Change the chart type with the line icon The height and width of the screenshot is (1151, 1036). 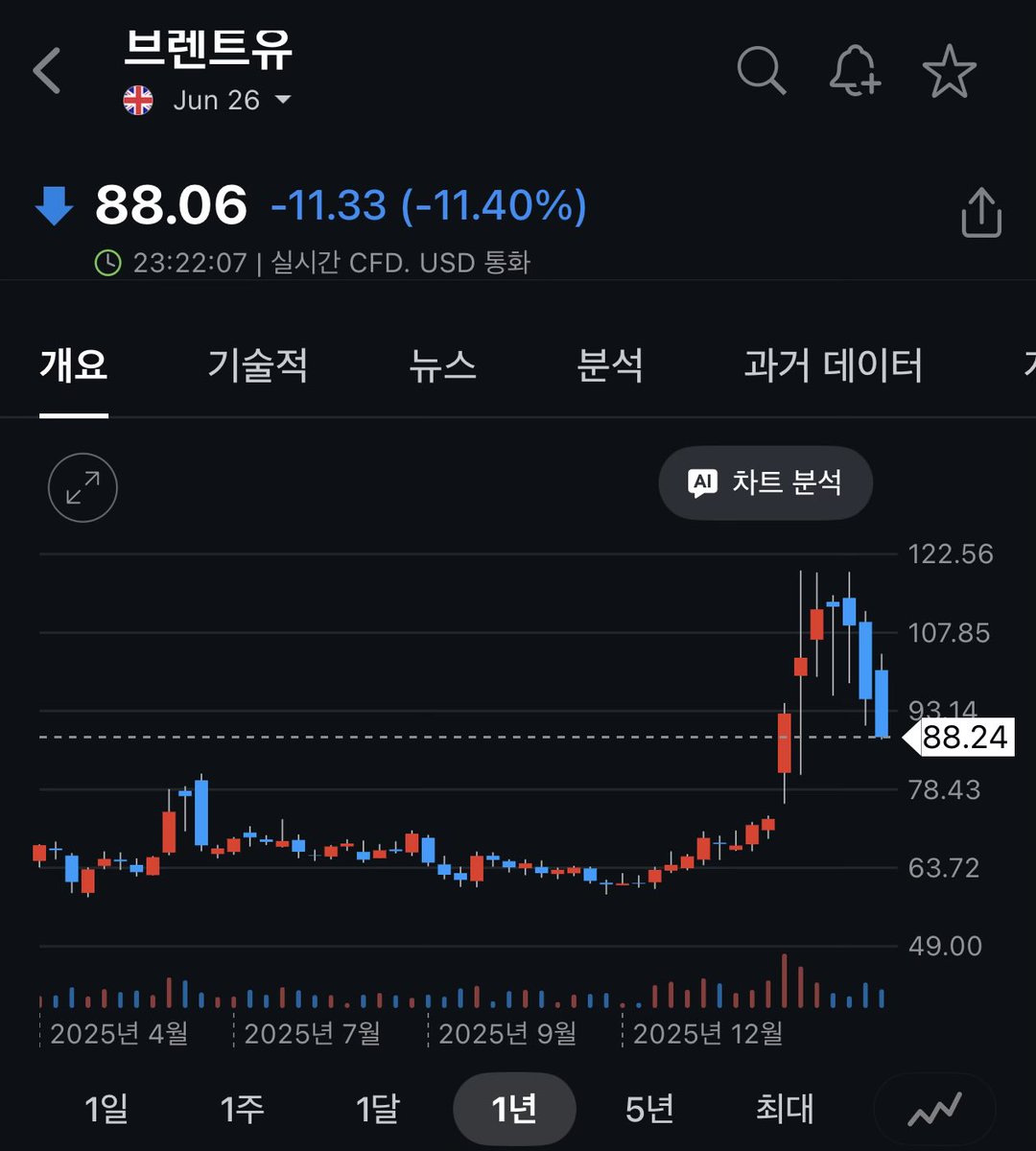coord(934,1109)
